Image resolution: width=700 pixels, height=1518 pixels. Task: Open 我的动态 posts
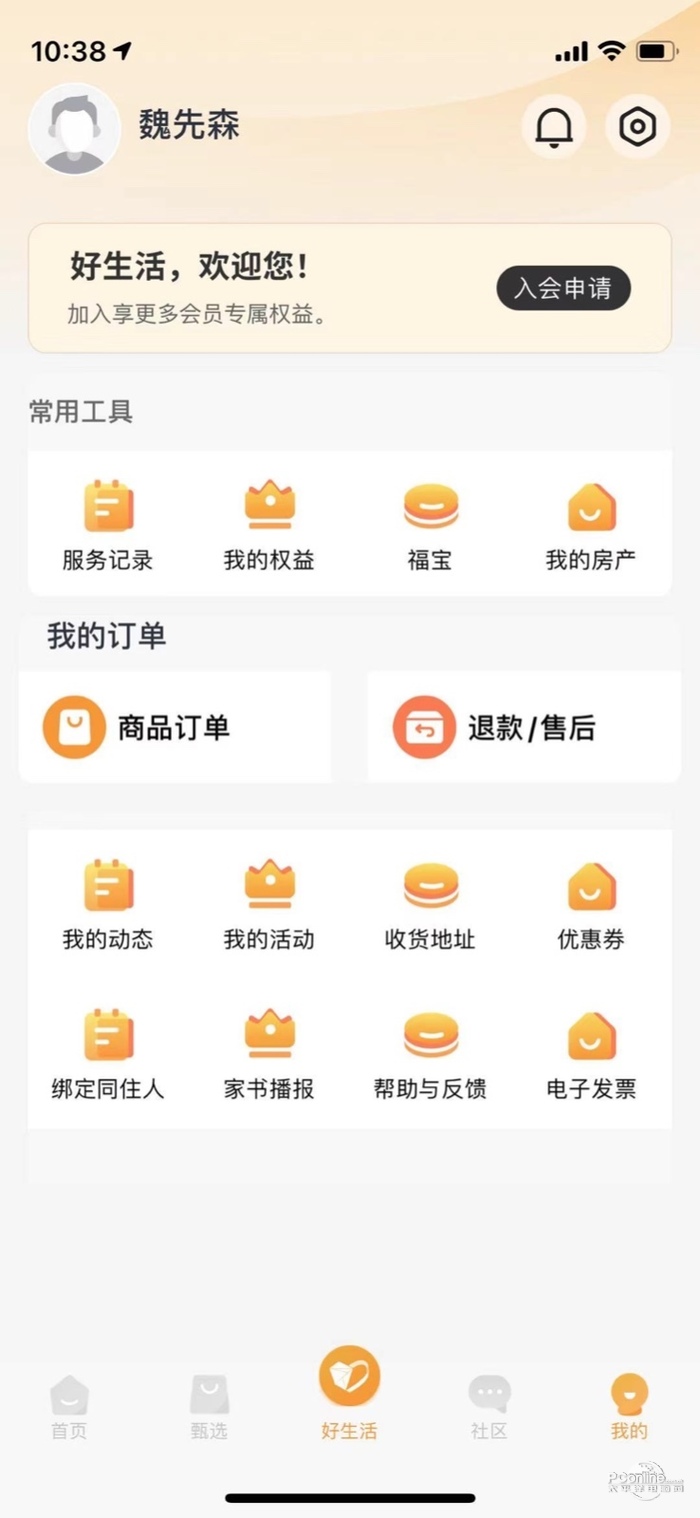pyautogui.click(x=108, y=904)
